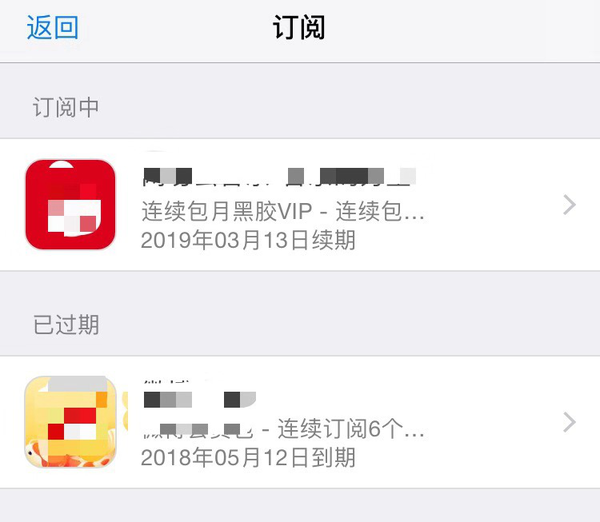The height and width of the screenshot is (522, 600).
Task: Open the 连续包月黑胶VIP subscription
Action: [x=300, y=205]
